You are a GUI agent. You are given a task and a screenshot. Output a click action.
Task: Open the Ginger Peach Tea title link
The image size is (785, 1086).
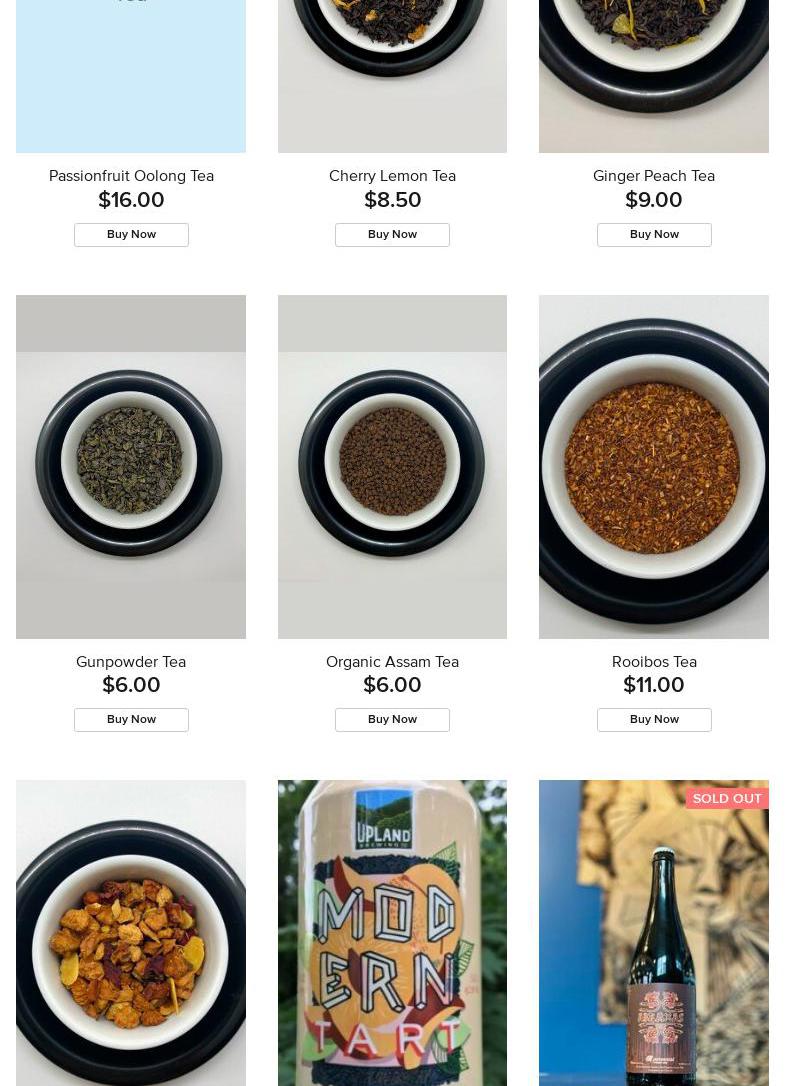(654, 176)
